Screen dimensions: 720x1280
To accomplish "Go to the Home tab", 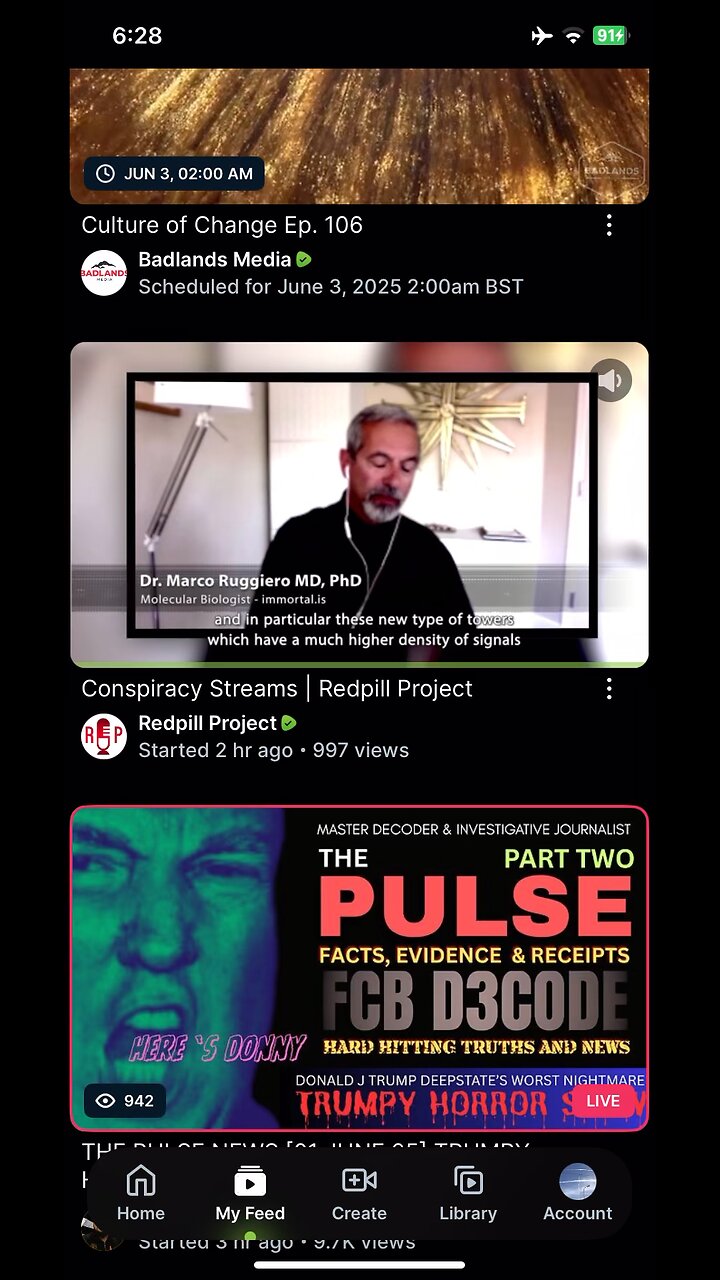I will pyautogui.click(x=140, y=1194).
